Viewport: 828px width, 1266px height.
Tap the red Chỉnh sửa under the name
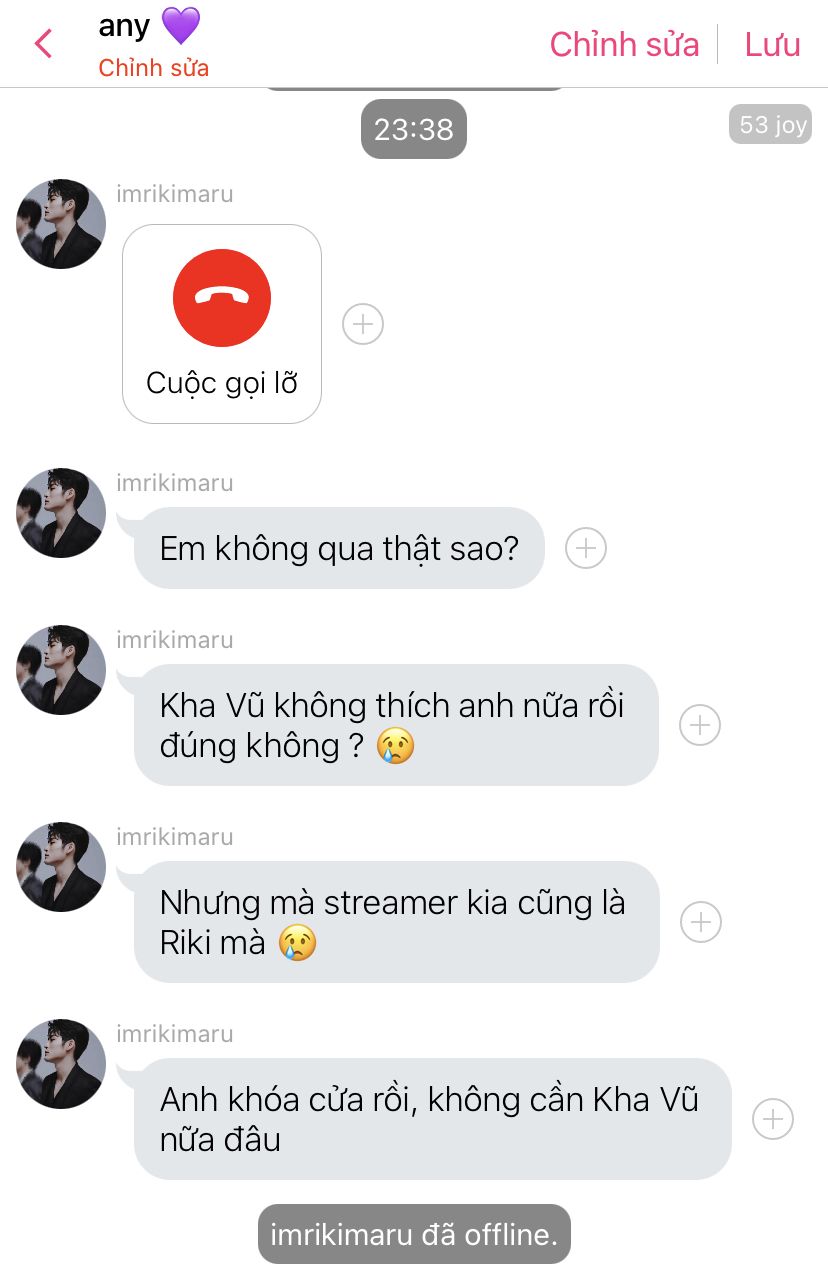coord(153,68)
